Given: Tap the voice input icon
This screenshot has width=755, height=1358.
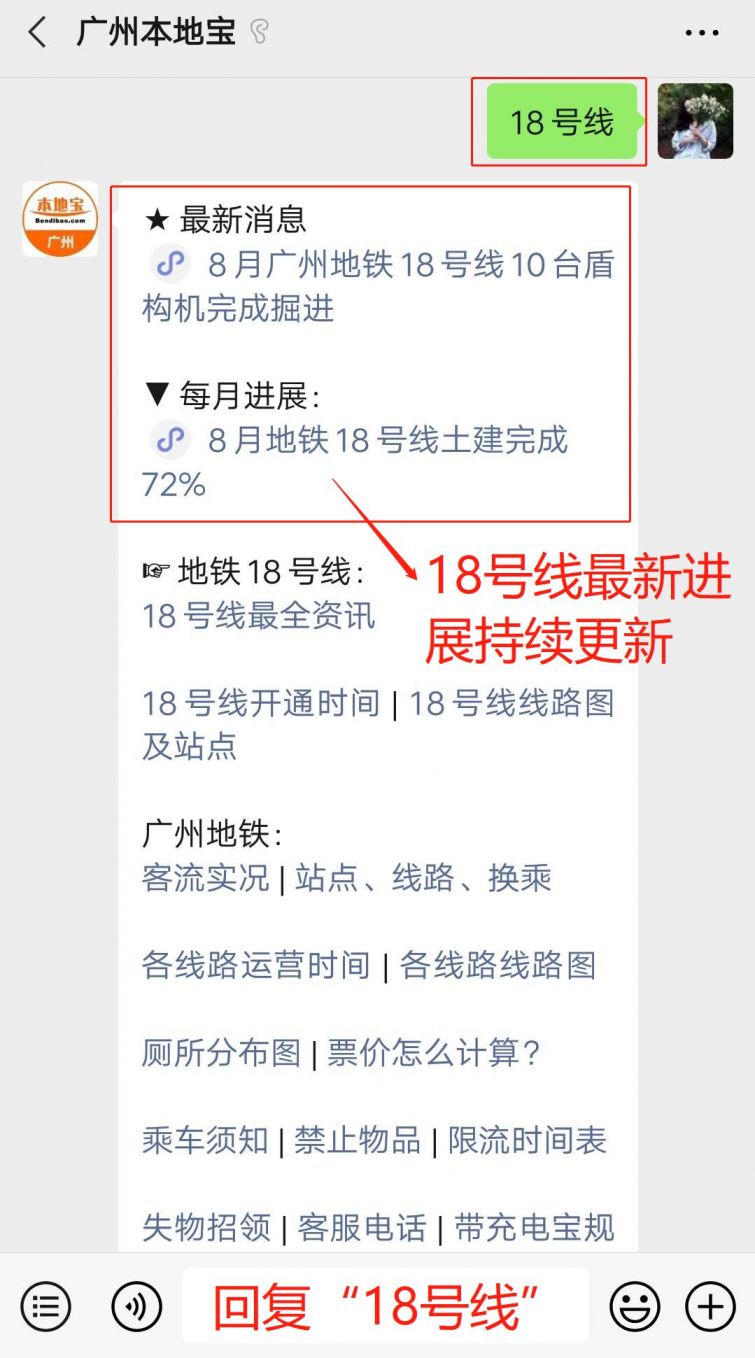Looking at the screenshot, I should [137, 1305].
